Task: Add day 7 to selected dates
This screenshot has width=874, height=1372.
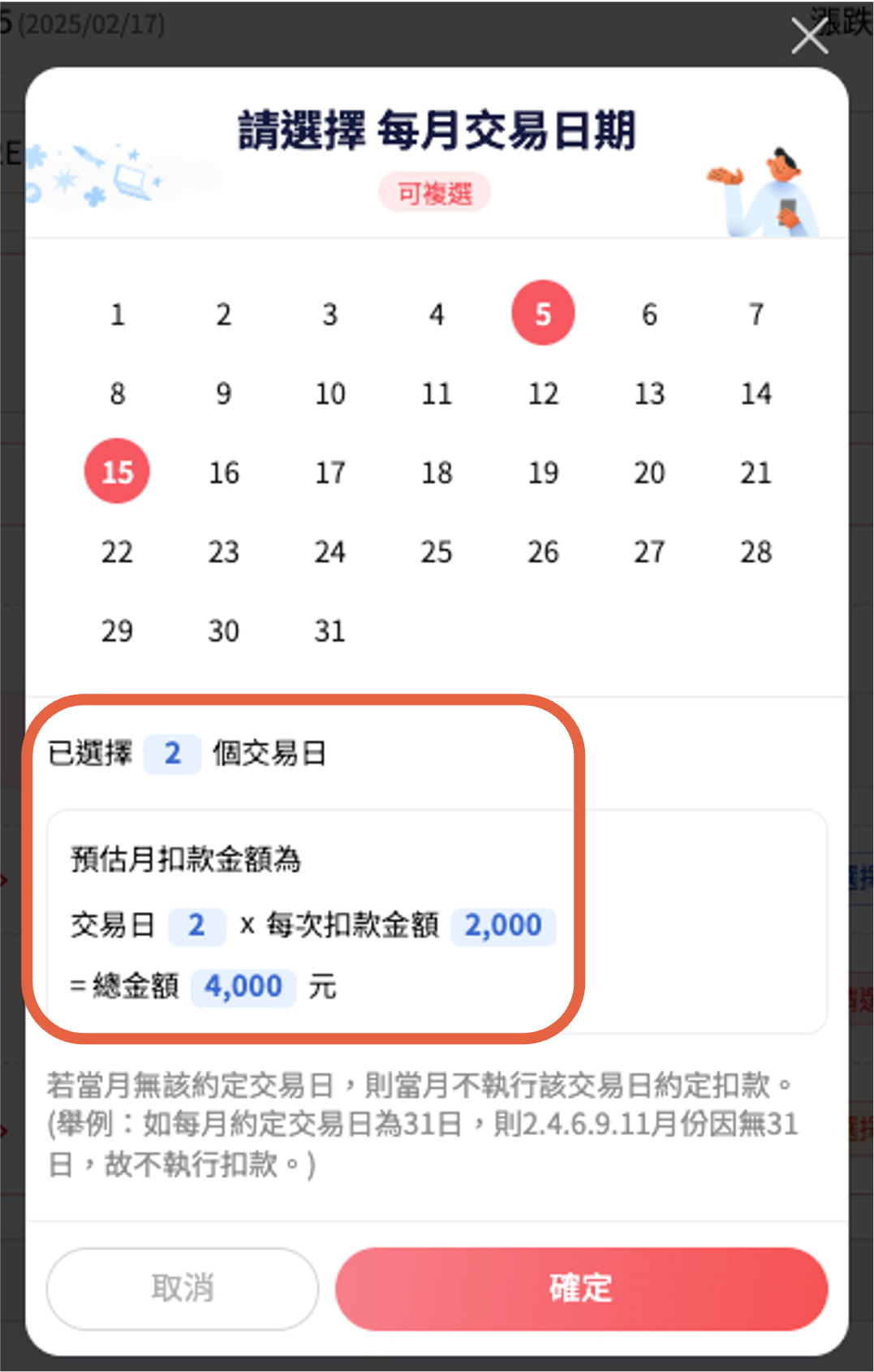Action: pyautogui.click(x=756, y=314)
